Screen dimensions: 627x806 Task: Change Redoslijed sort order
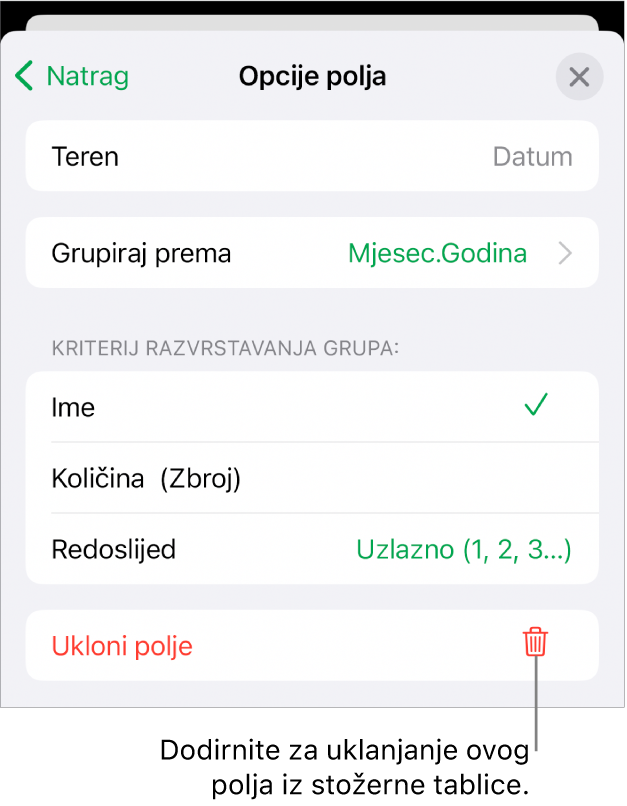point(312,549)
